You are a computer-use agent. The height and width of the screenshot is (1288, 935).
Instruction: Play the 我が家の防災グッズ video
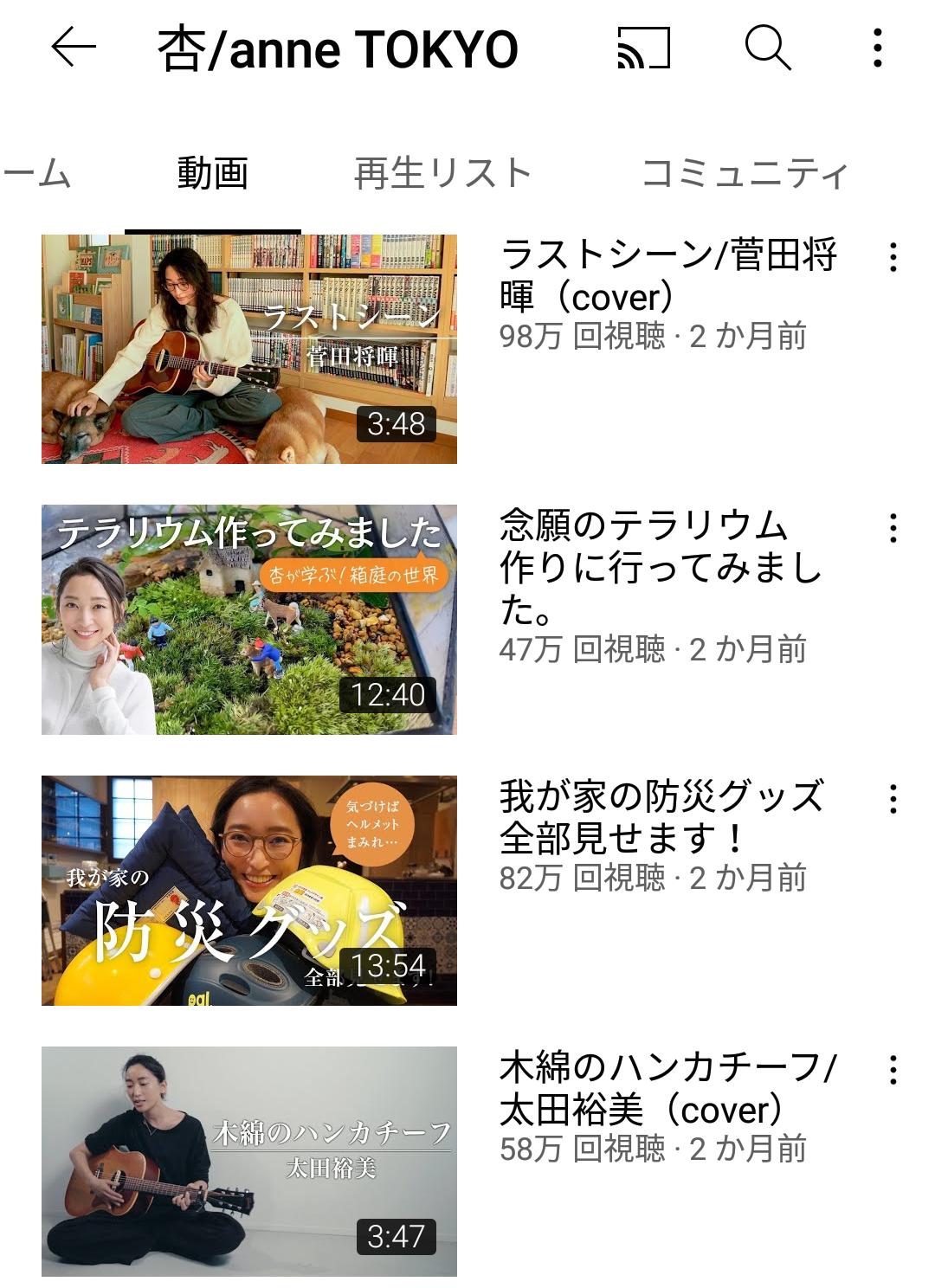[x=249, y=890]
